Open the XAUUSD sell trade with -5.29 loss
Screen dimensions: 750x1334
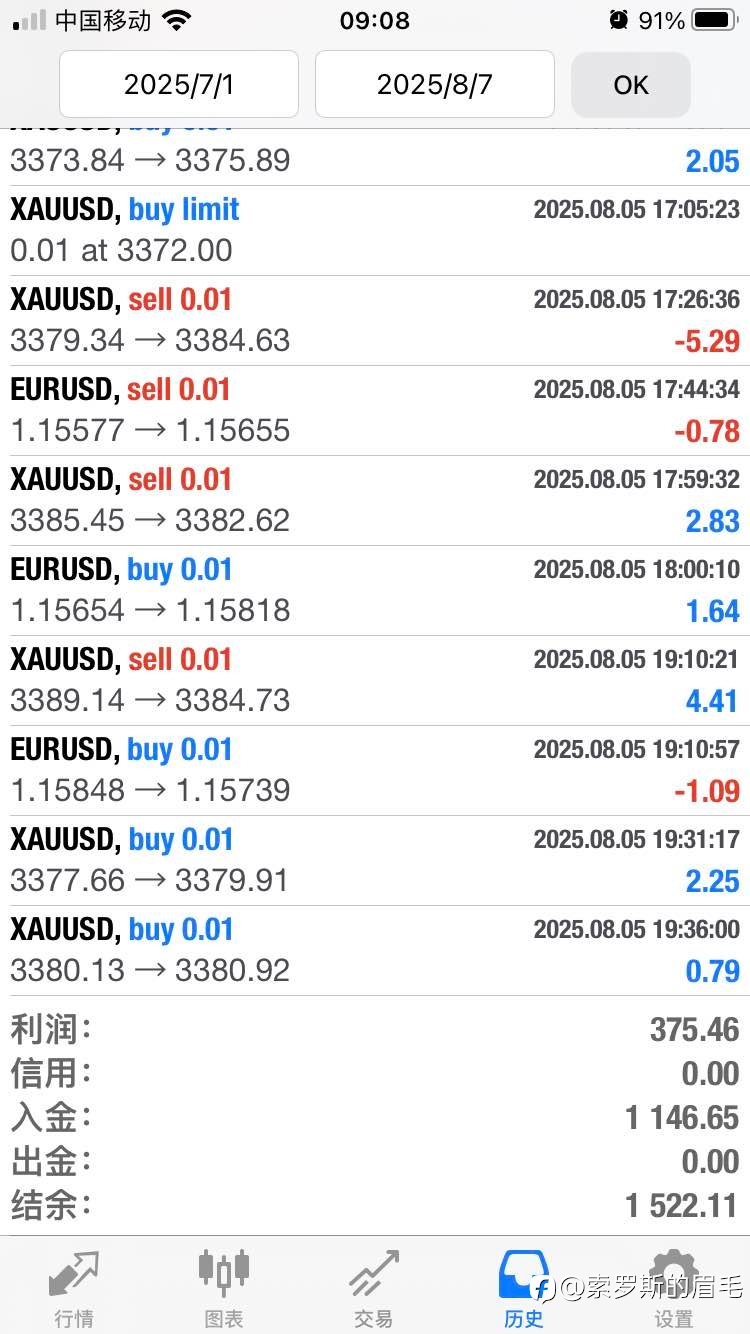375,321
